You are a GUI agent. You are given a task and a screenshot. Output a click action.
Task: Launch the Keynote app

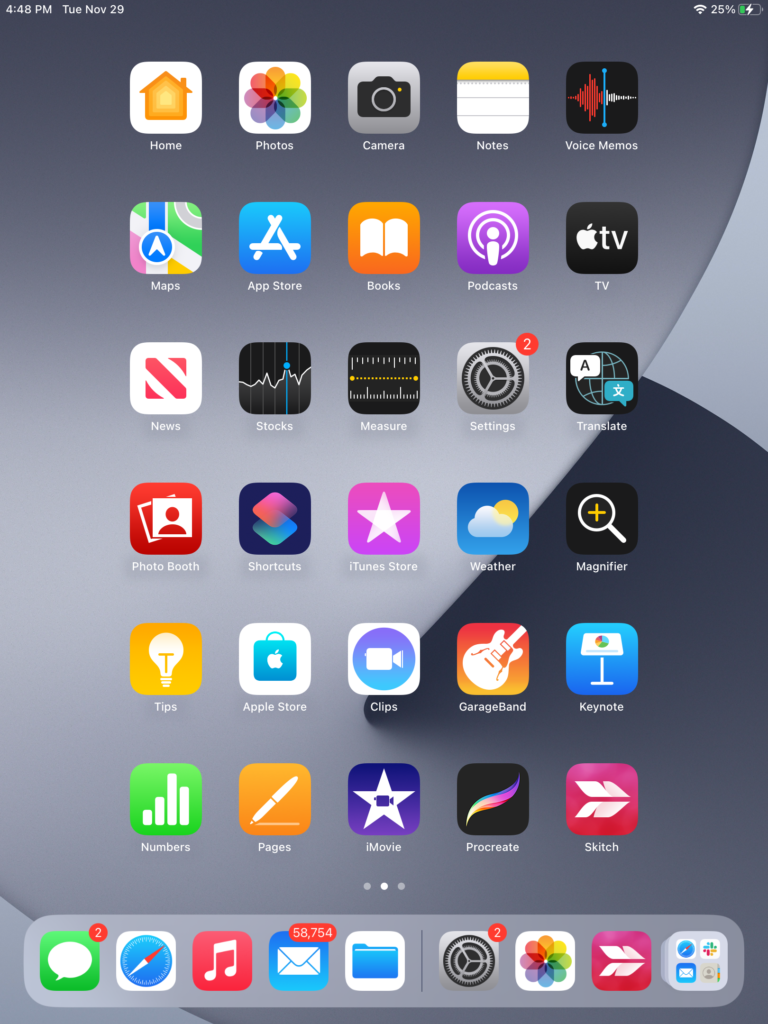click(x=602, y=659)
